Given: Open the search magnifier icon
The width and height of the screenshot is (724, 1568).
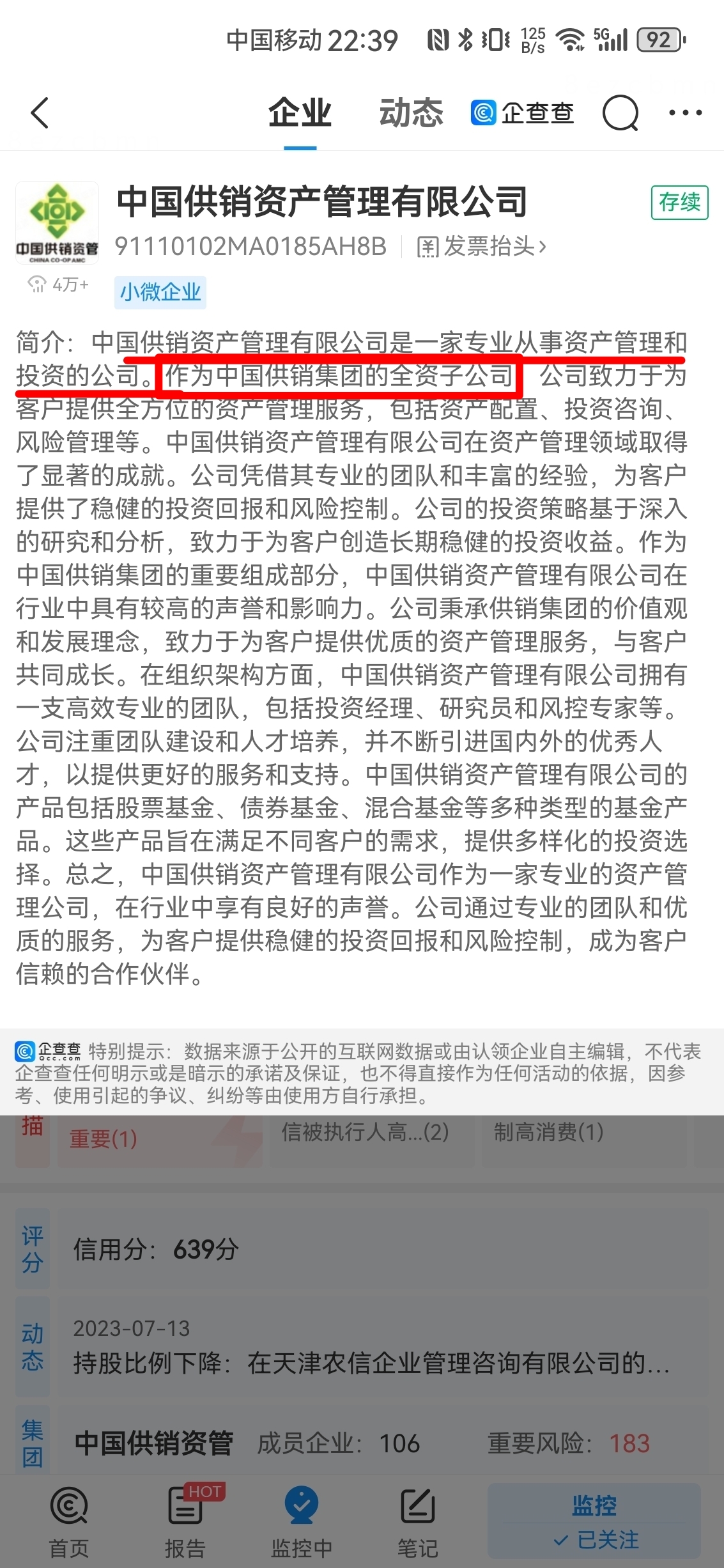Looking at the screenshot, I should 620,113.
